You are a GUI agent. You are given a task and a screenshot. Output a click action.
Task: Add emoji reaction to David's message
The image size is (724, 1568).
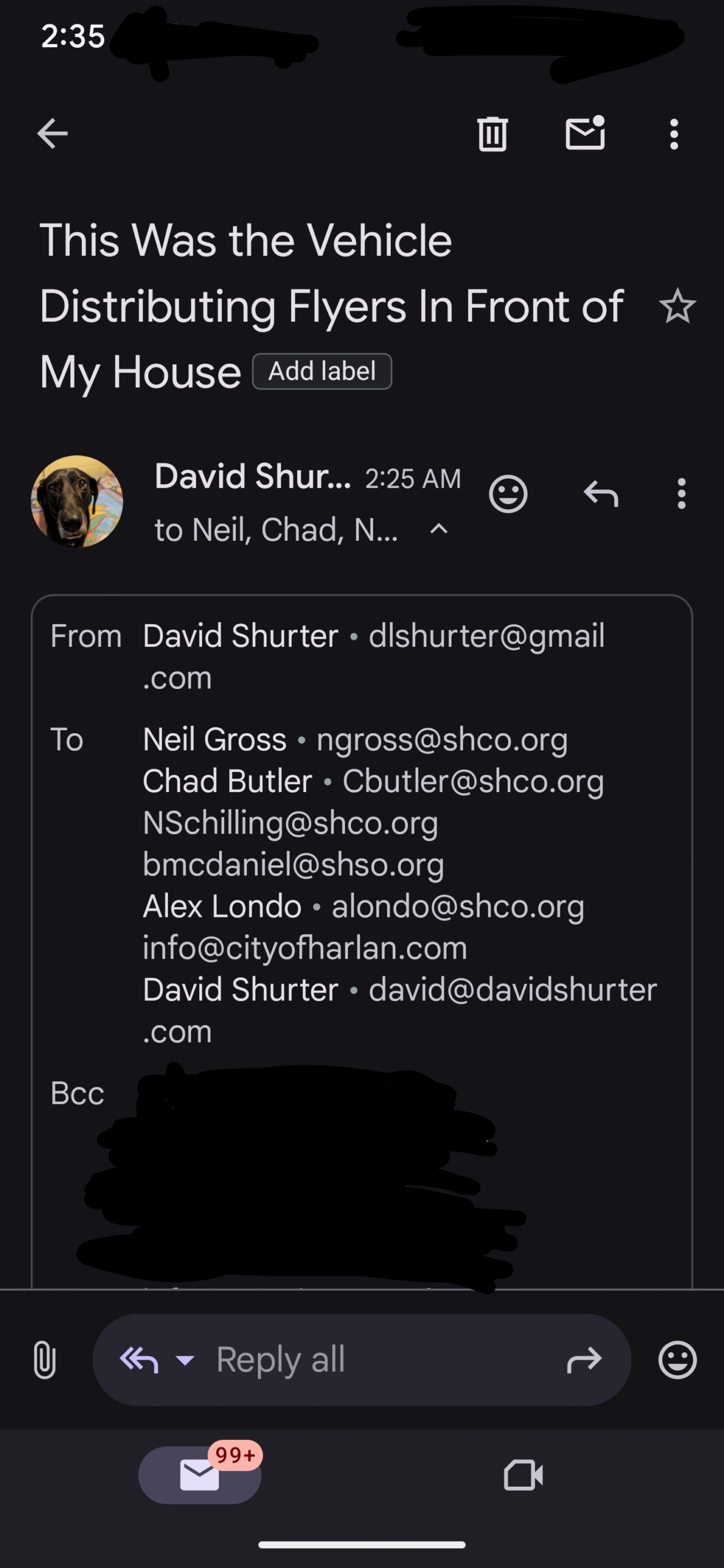tap(508, 494)
